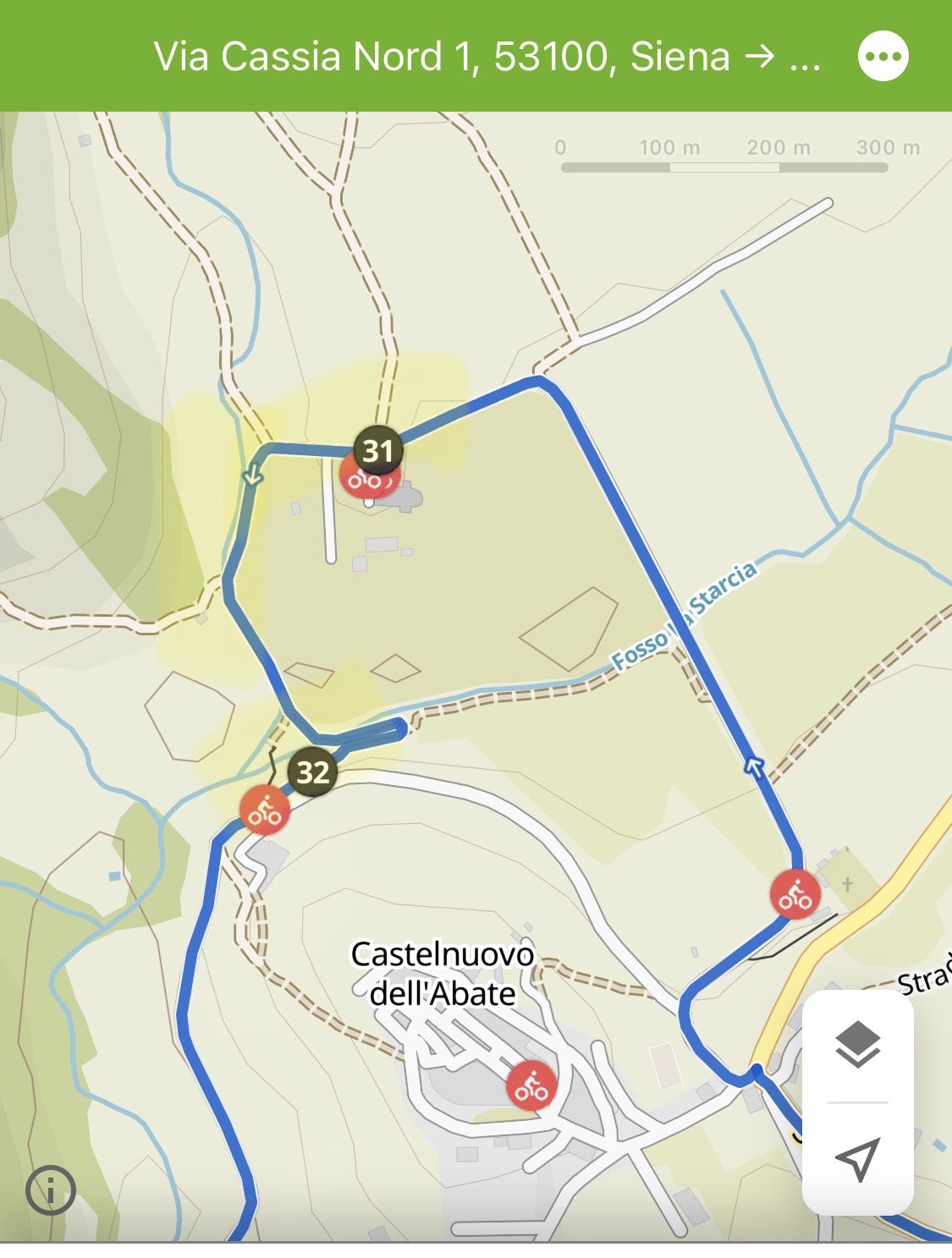Open the map info button
The height and width of the screenshot is (1258, 952).
51,1190
